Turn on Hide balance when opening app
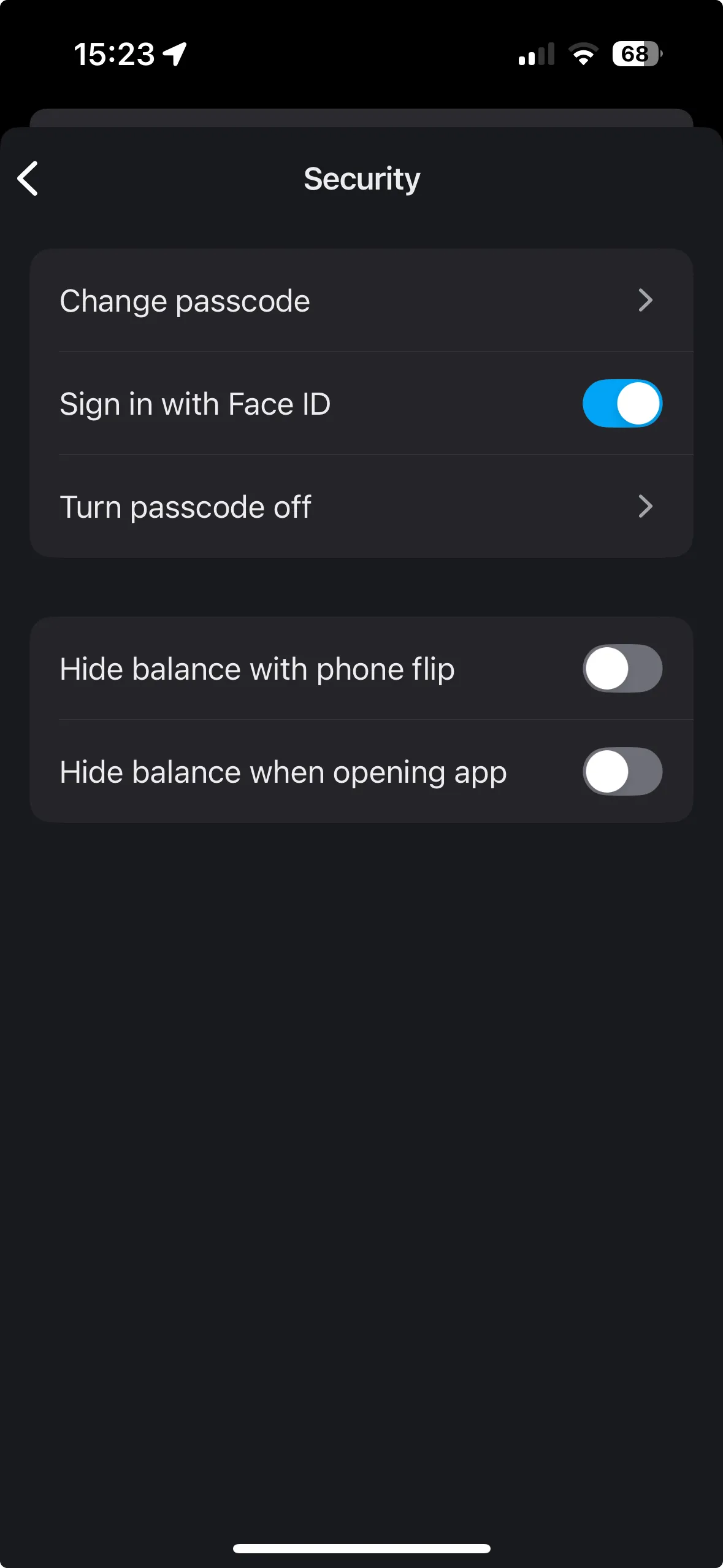This screenshot has height=1568, width=723. 622,772
